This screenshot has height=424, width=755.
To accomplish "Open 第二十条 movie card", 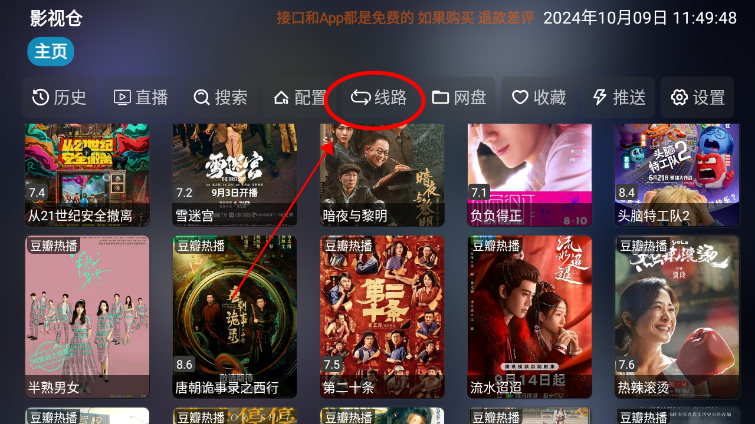I will (x=382, y=315).
